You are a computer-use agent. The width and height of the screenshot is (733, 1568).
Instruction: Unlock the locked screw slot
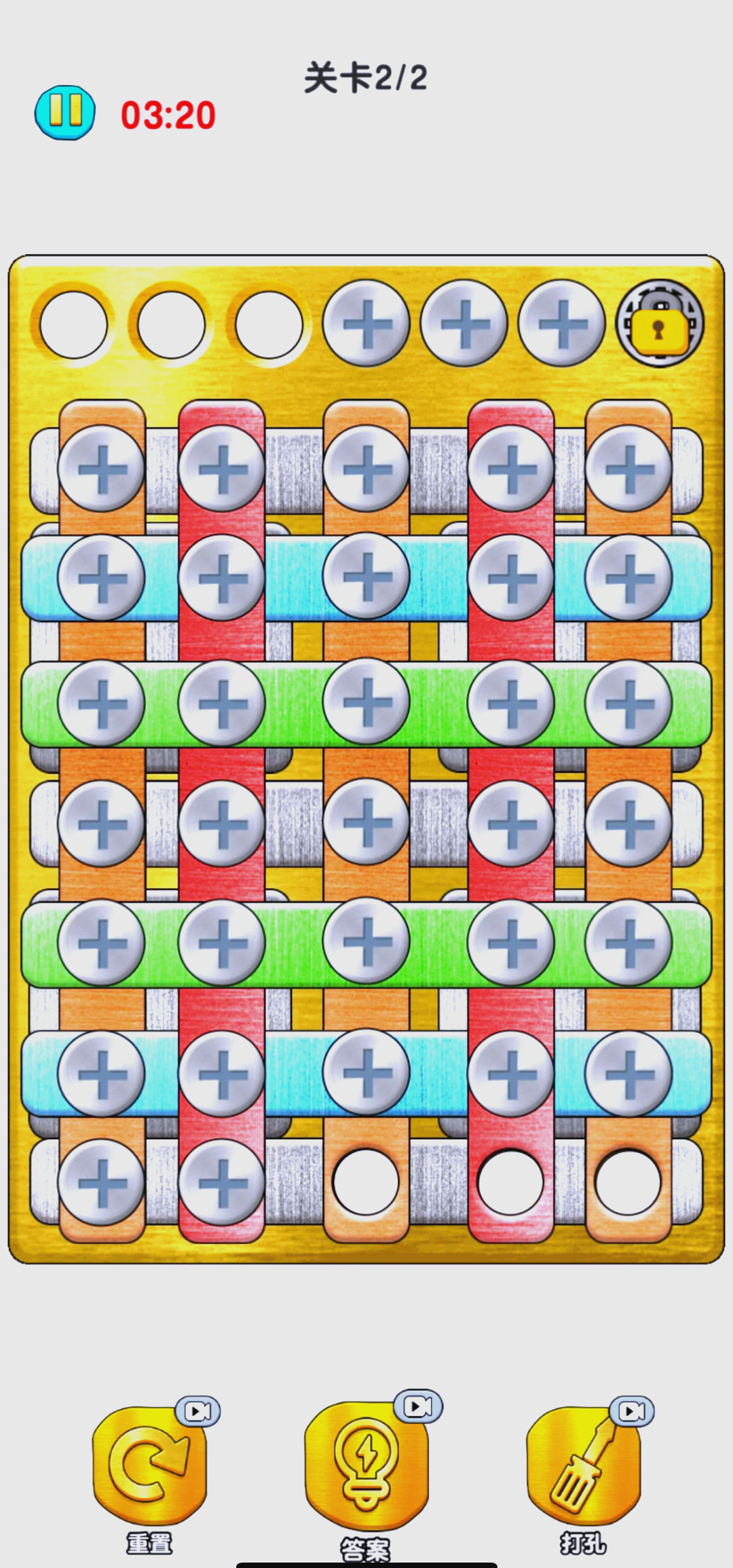pos(659,324)
